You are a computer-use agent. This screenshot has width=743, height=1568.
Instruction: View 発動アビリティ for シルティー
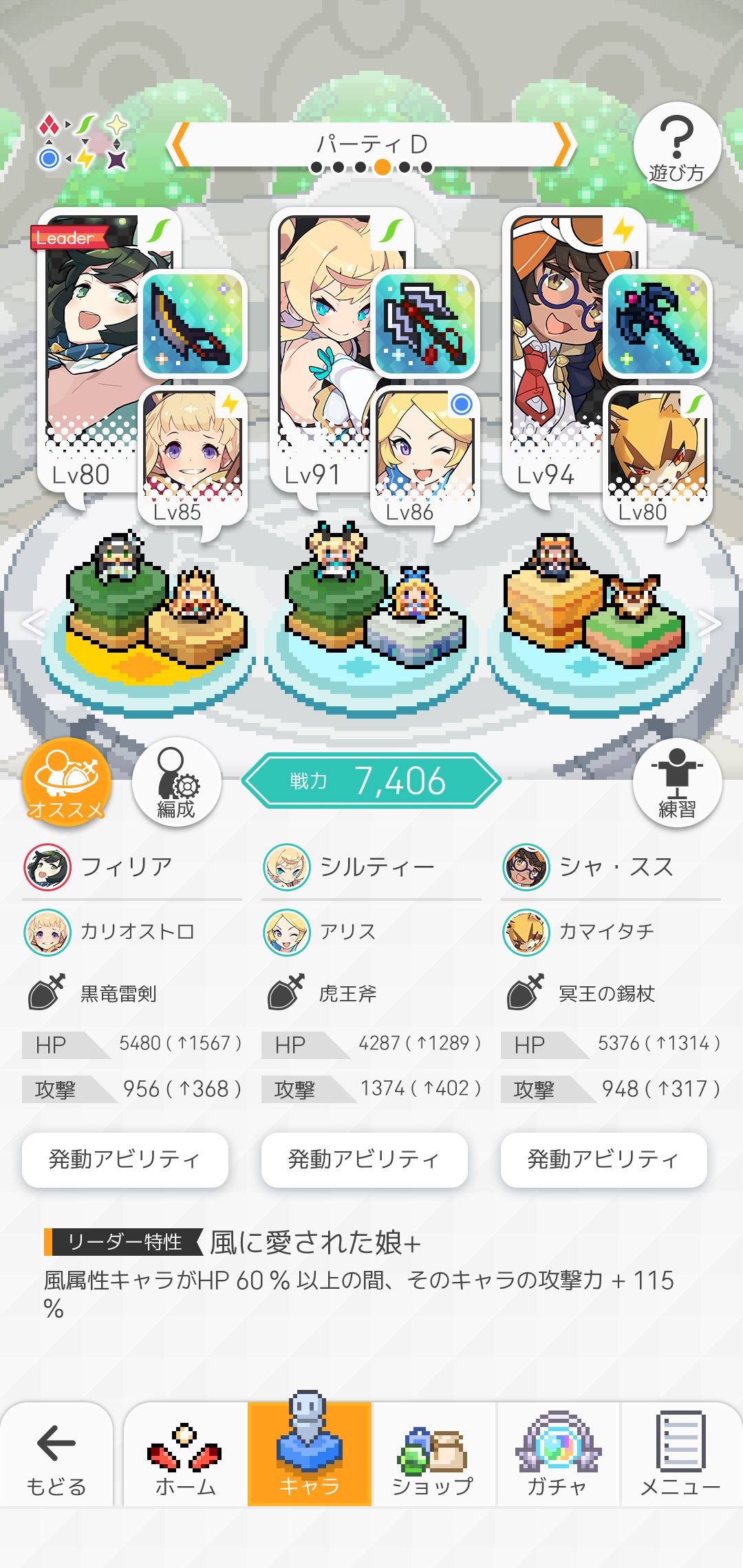[x=365, y=1159]
